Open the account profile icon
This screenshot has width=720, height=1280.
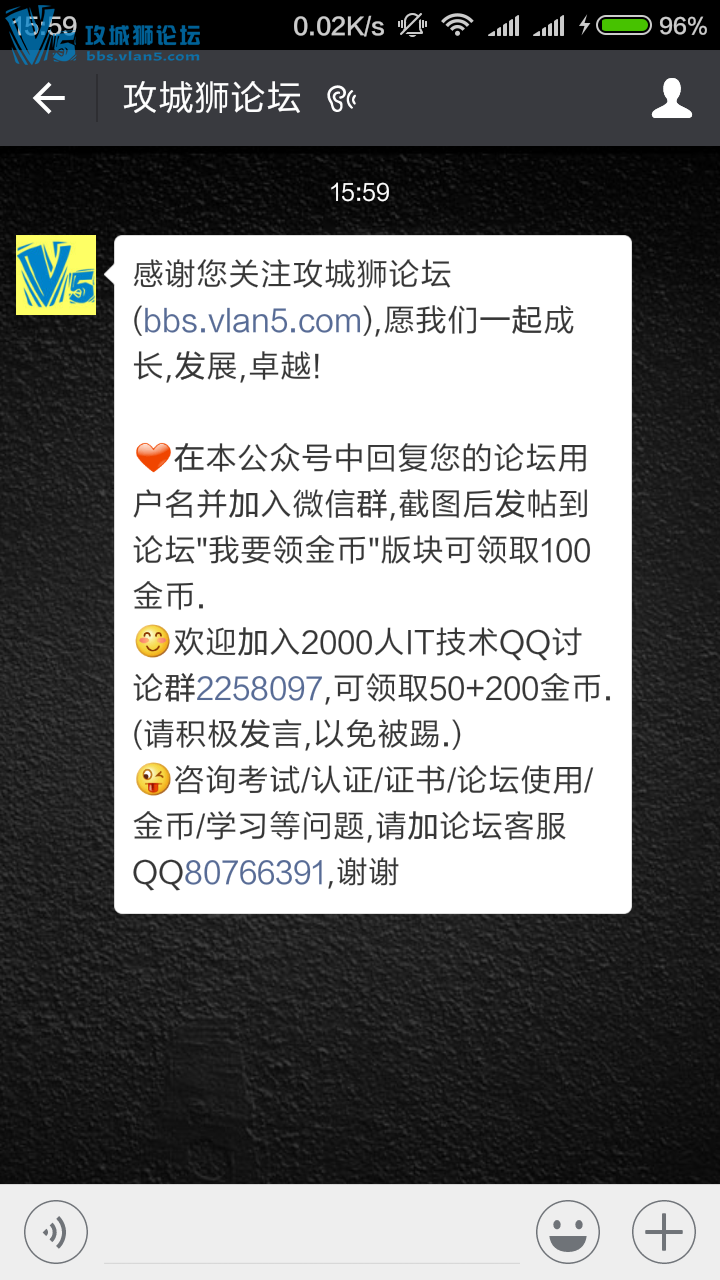tap(671, 98)
